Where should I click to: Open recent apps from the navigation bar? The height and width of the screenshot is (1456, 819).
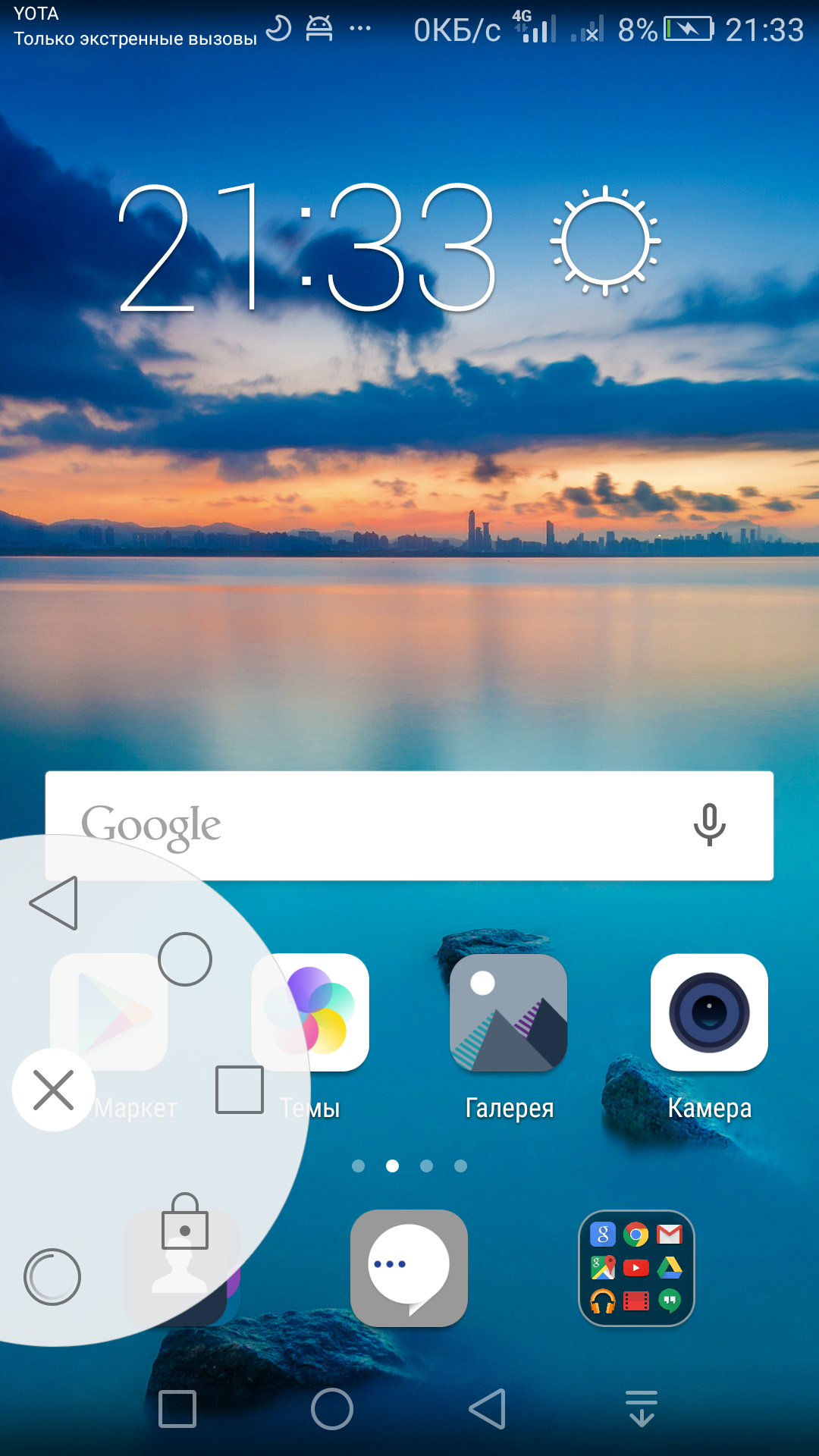click(177, 1409)
